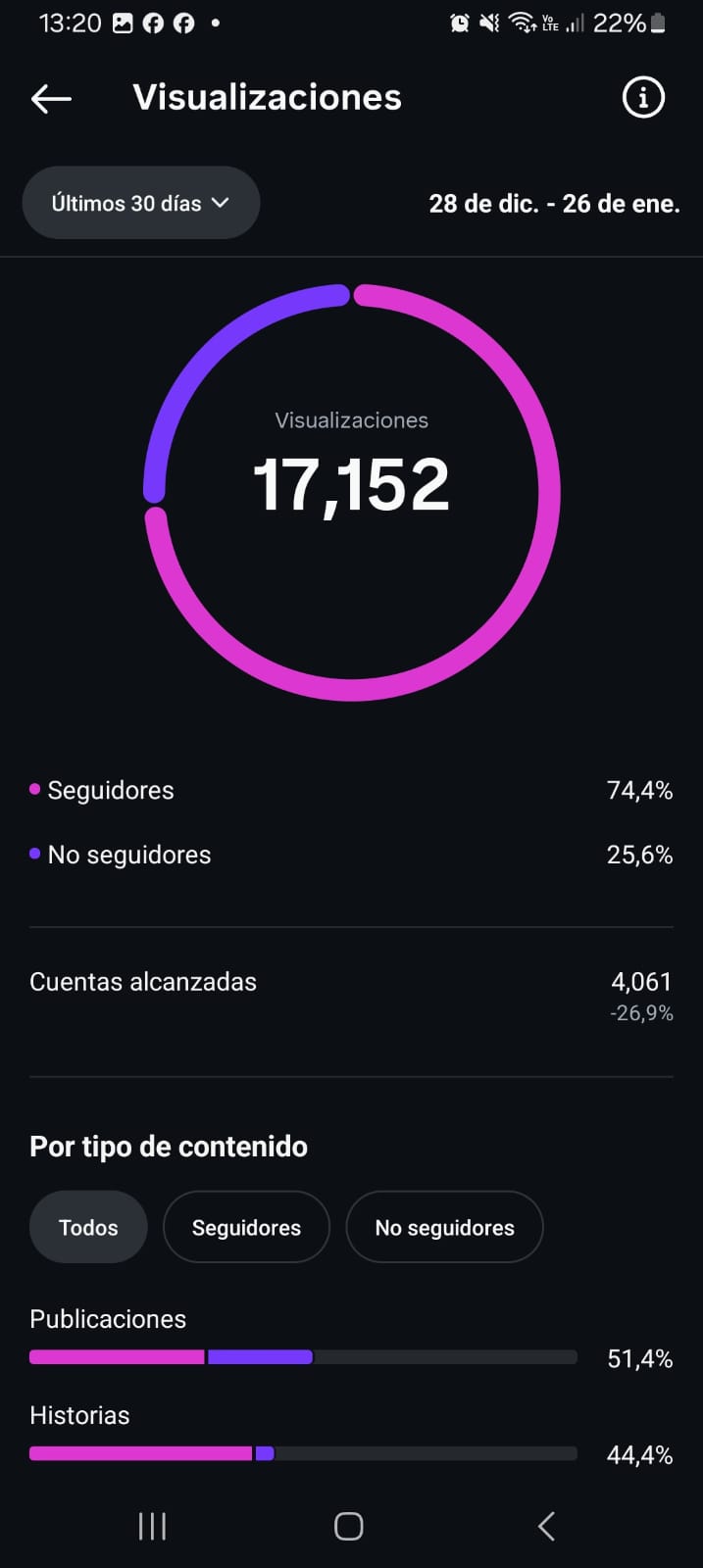Expand the Últimos 30 días dropdown
This screenshot has width=703, height=1568.
[x=140, y=203]
